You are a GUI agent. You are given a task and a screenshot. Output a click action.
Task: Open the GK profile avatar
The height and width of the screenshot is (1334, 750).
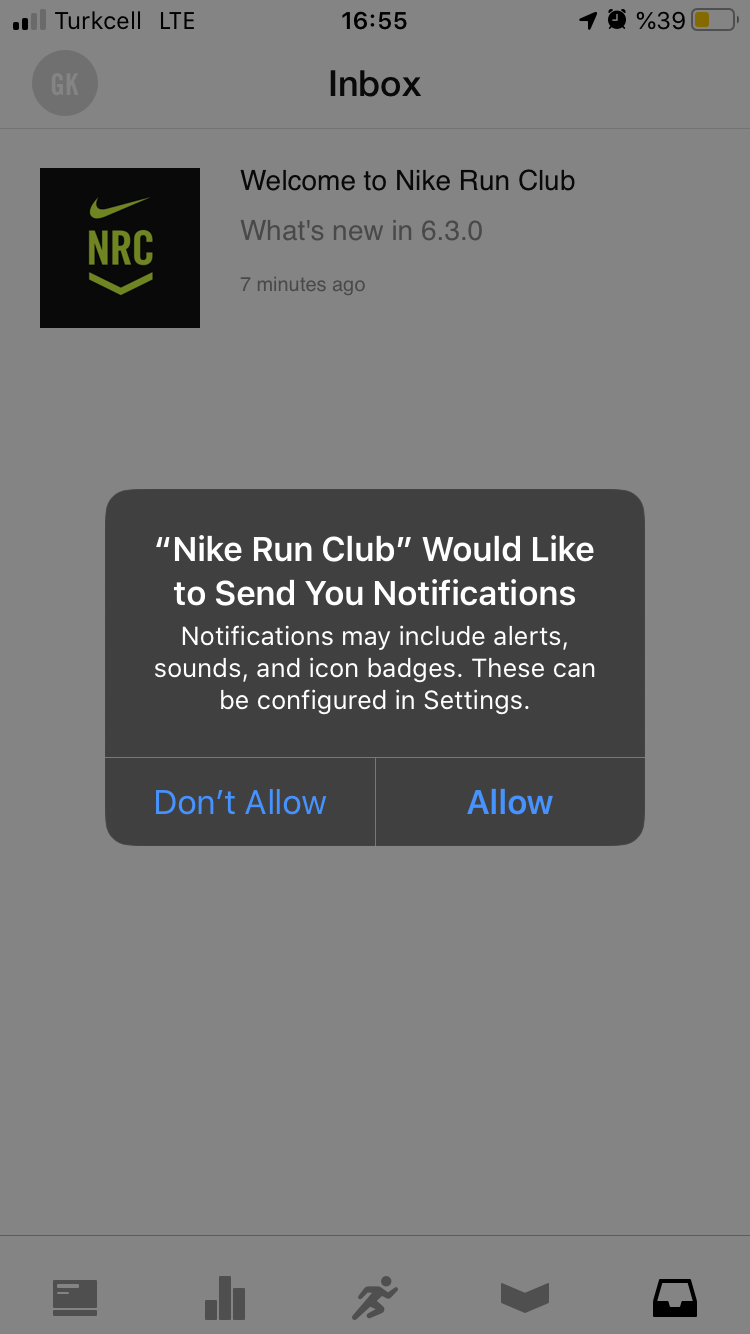64,83
